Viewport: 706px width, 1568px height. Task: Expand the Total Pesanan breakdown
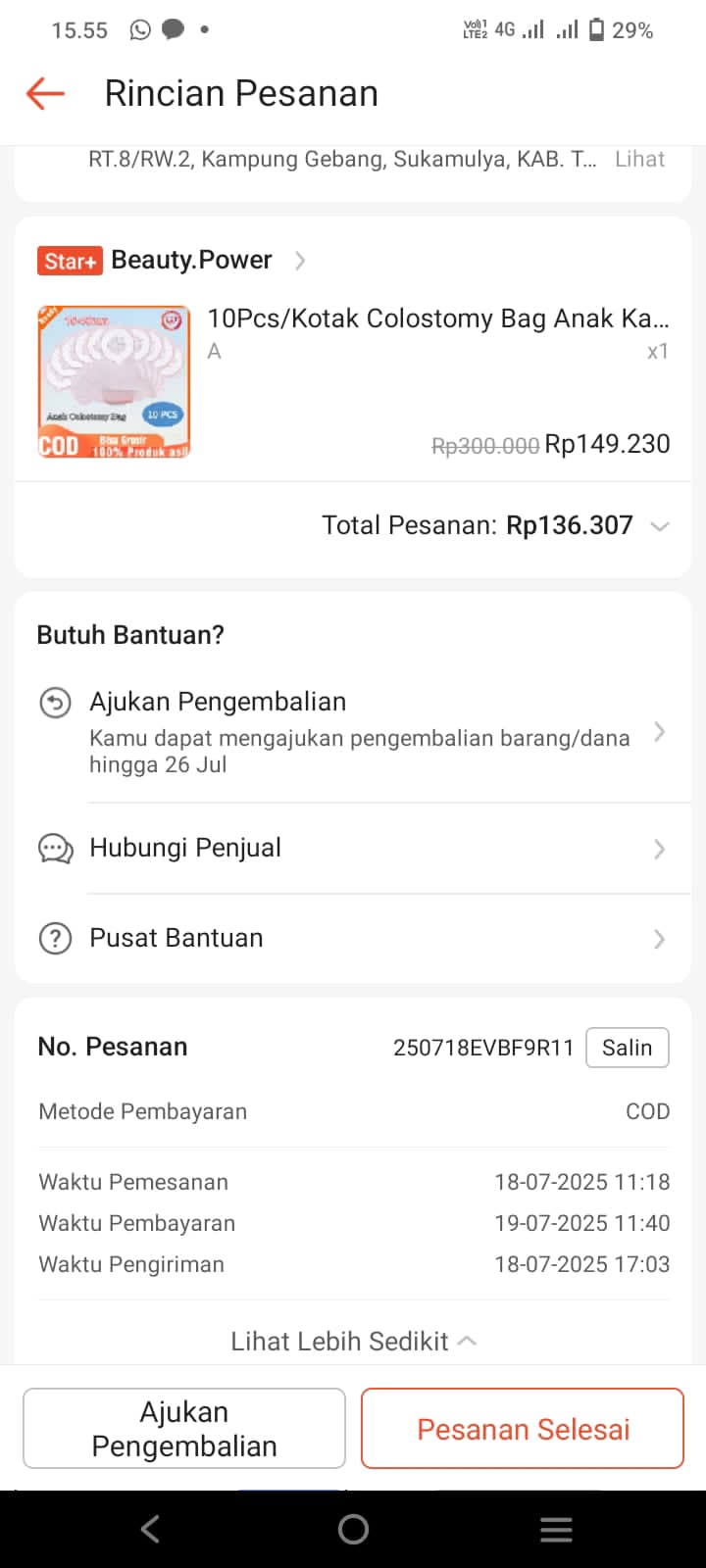660,526
